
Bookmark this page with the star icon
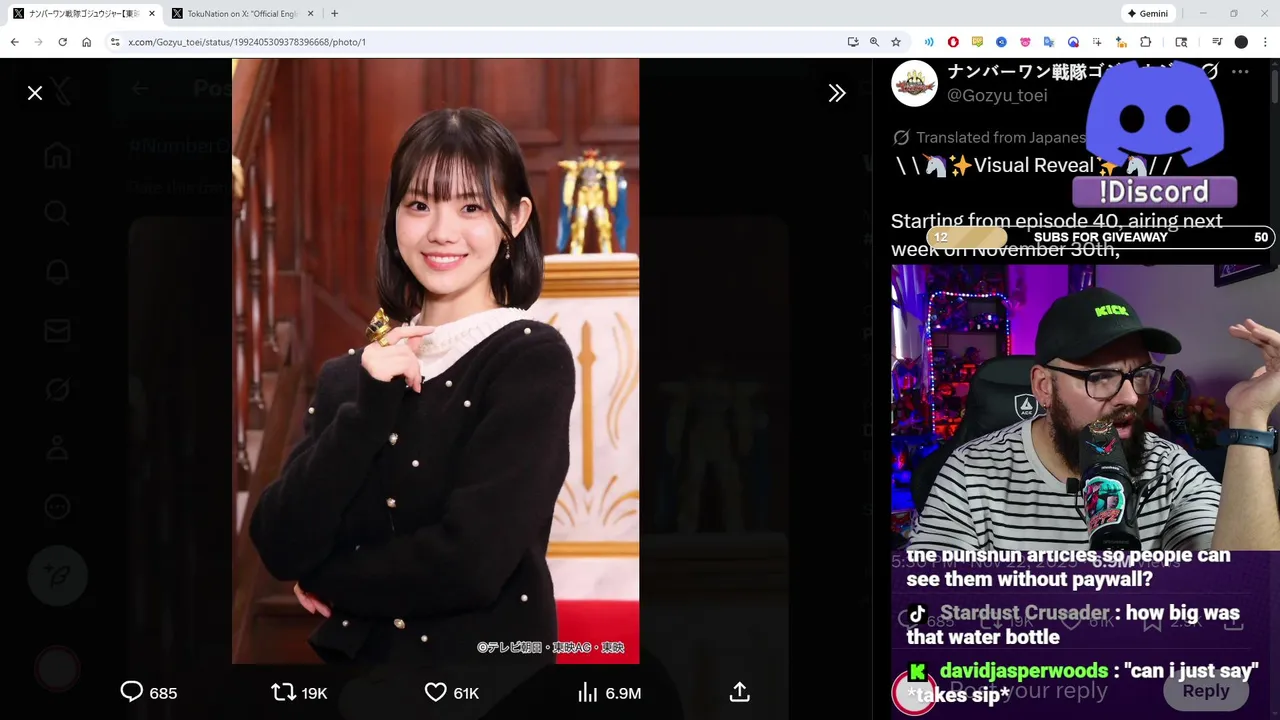(x=896, y=42)
